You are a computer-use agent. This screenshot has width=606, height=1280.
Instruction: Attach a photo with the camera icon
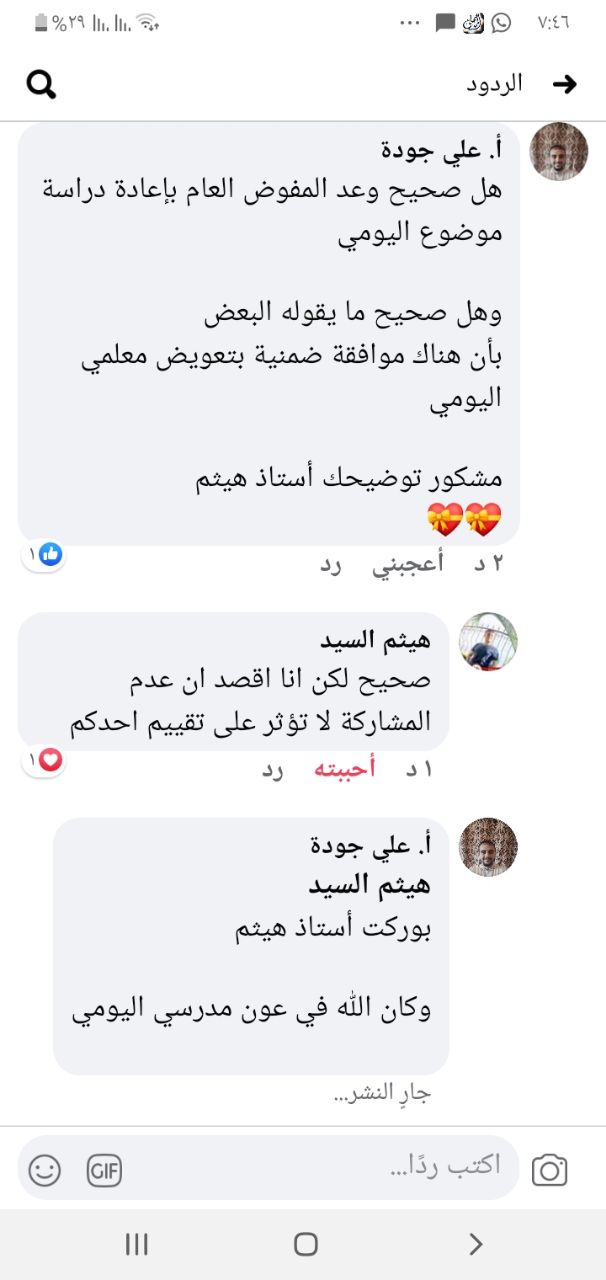click(549, 1170)
